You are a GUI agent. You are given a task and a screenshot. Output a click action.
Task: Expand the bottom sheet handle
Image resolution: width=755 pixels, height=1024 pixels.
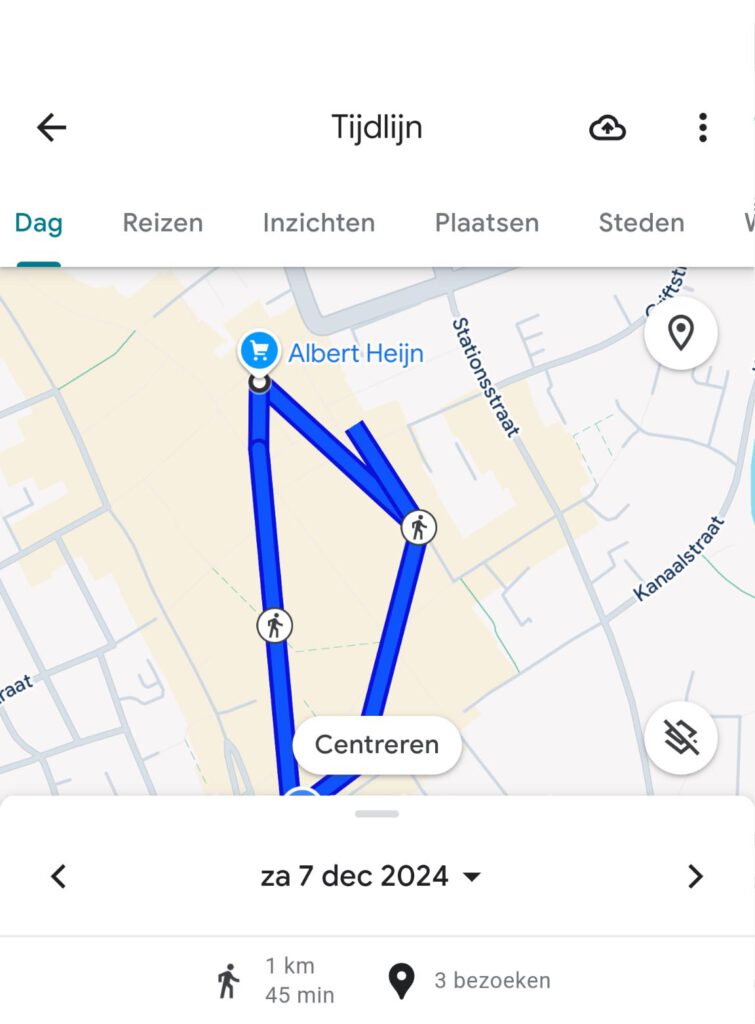pyautogui.click(x=377, y=814)
